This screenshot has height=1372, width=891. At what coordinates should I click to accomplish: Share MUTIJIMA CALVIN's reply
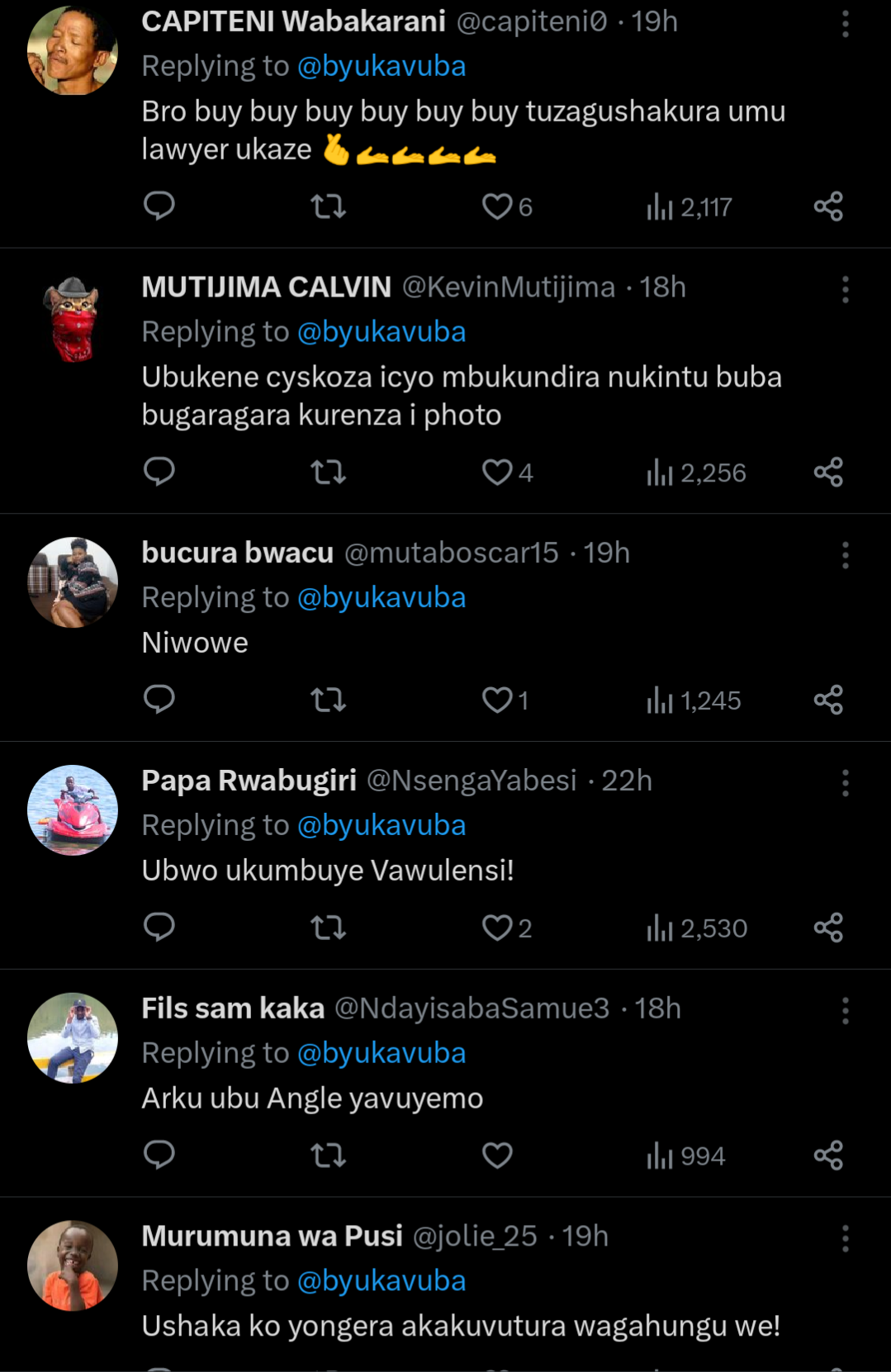tap(828, 472)
